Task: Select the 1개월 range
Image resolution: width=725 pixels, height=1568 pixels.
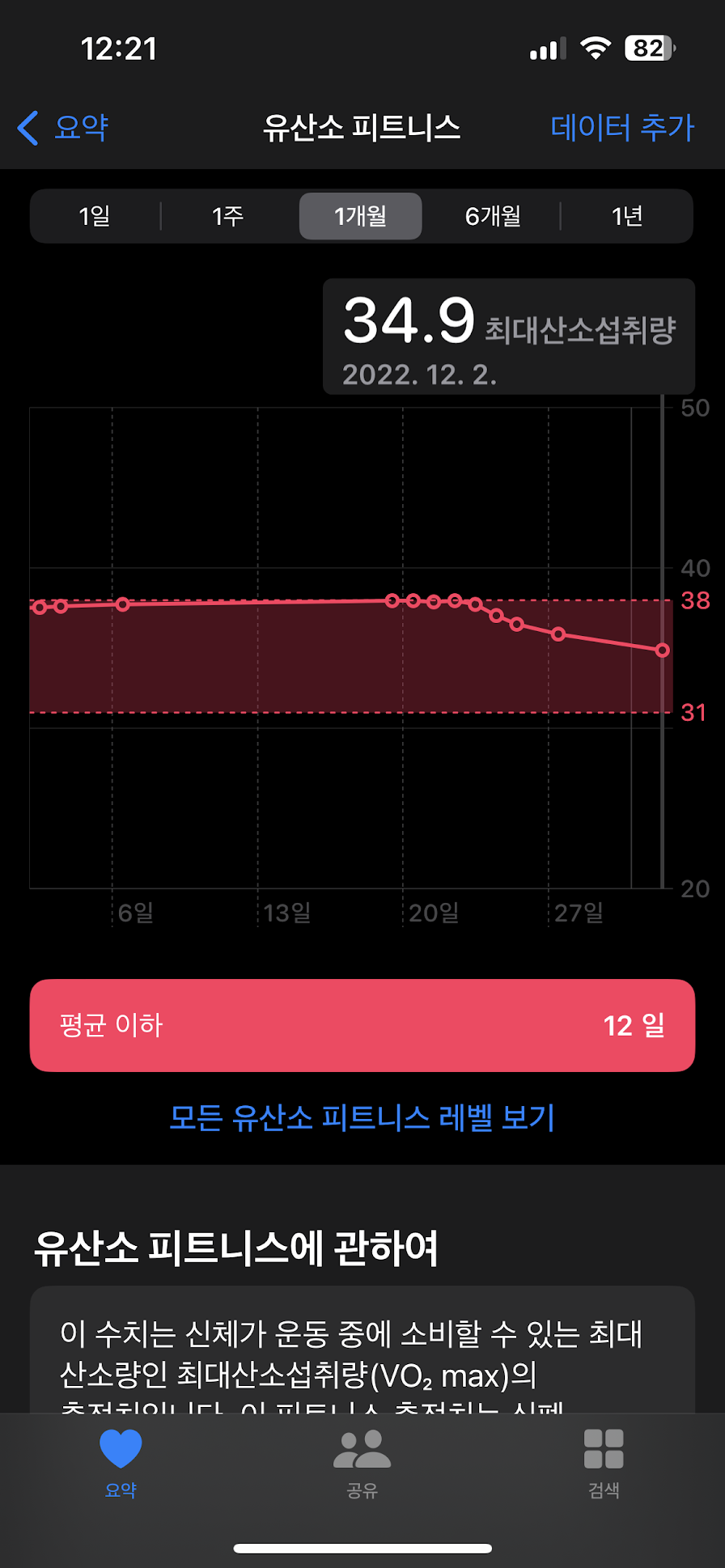Action: [x=360, y=216]
